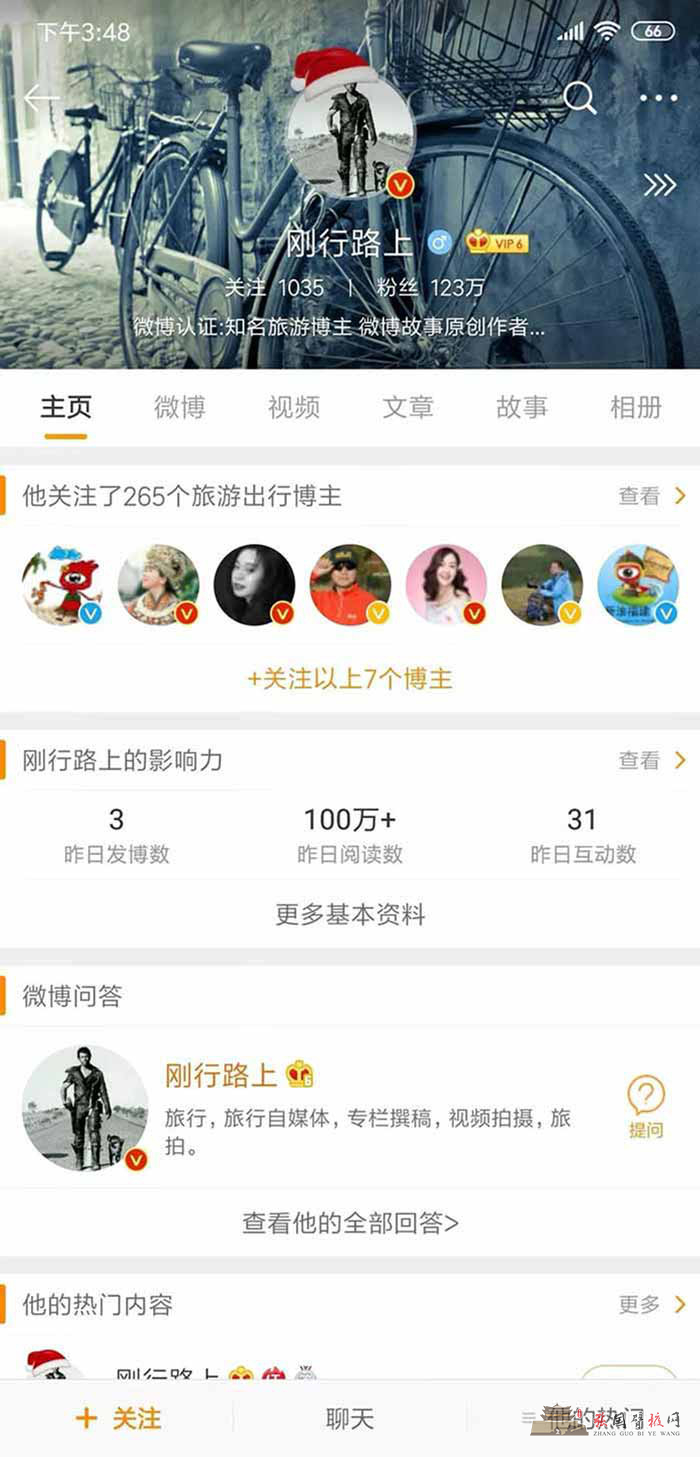This screenshot has height=1457, width=700.
Task: Open the profile avatar with Santa hat
Action: [351, 133]
